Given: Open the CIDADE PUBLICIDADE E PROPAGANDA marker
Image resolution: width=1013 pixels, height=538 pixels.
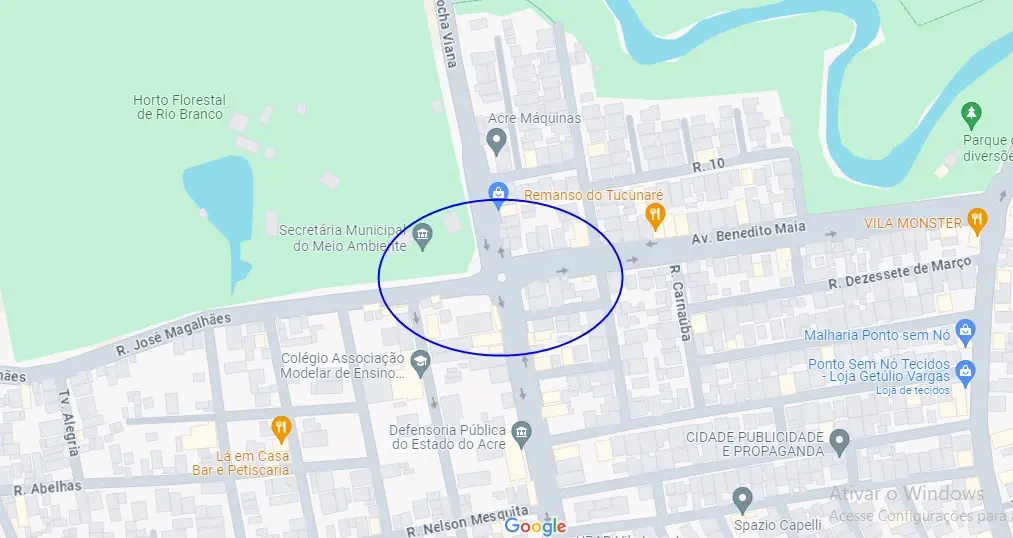Looking at the screenshot, I should [840, 440].
